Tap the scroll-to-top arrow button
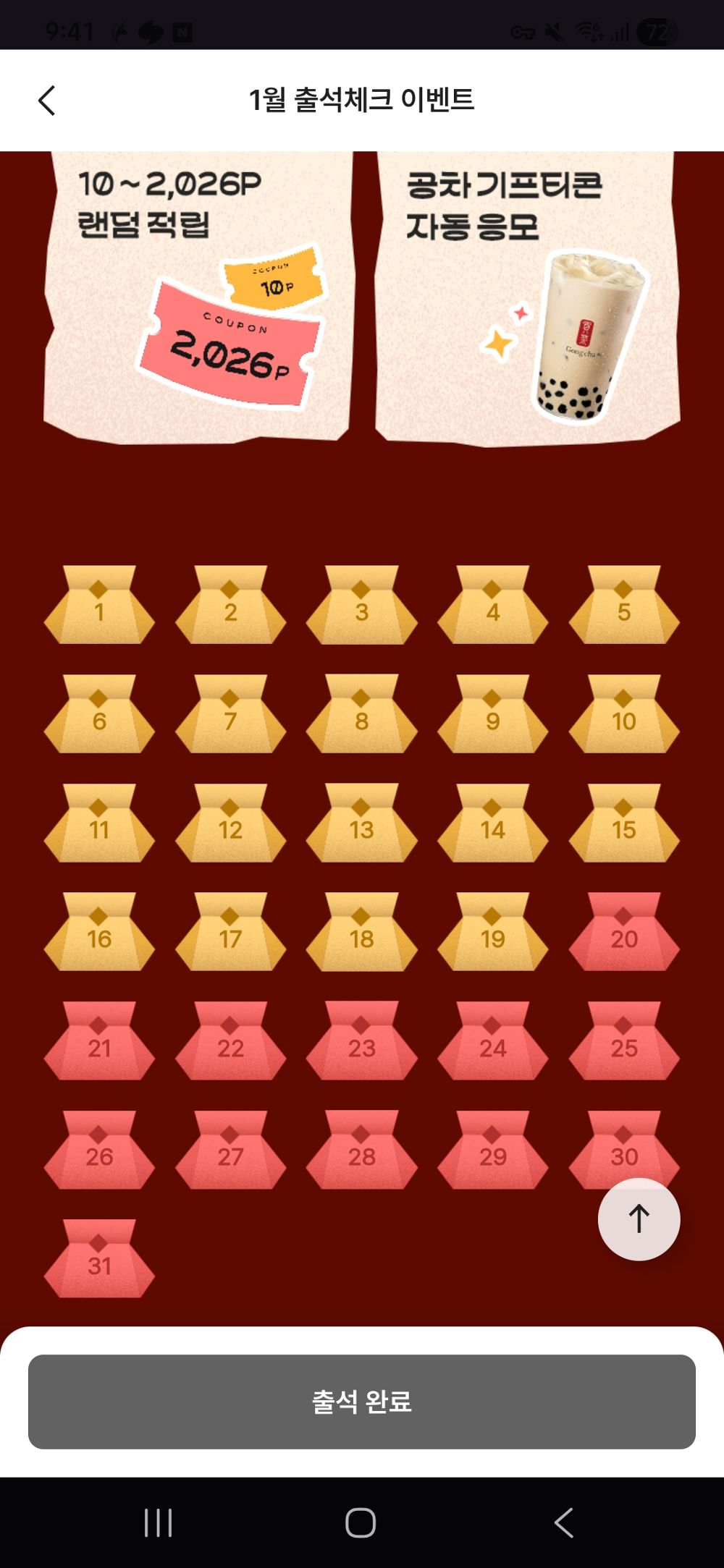The image size is (724, 1568). click(x=639, y=1219)
